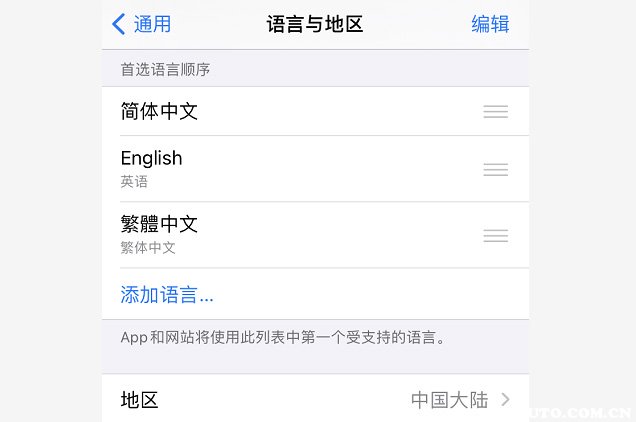Go back to 通用 settings
636x422 pixels.
click(x=141, y=24)
